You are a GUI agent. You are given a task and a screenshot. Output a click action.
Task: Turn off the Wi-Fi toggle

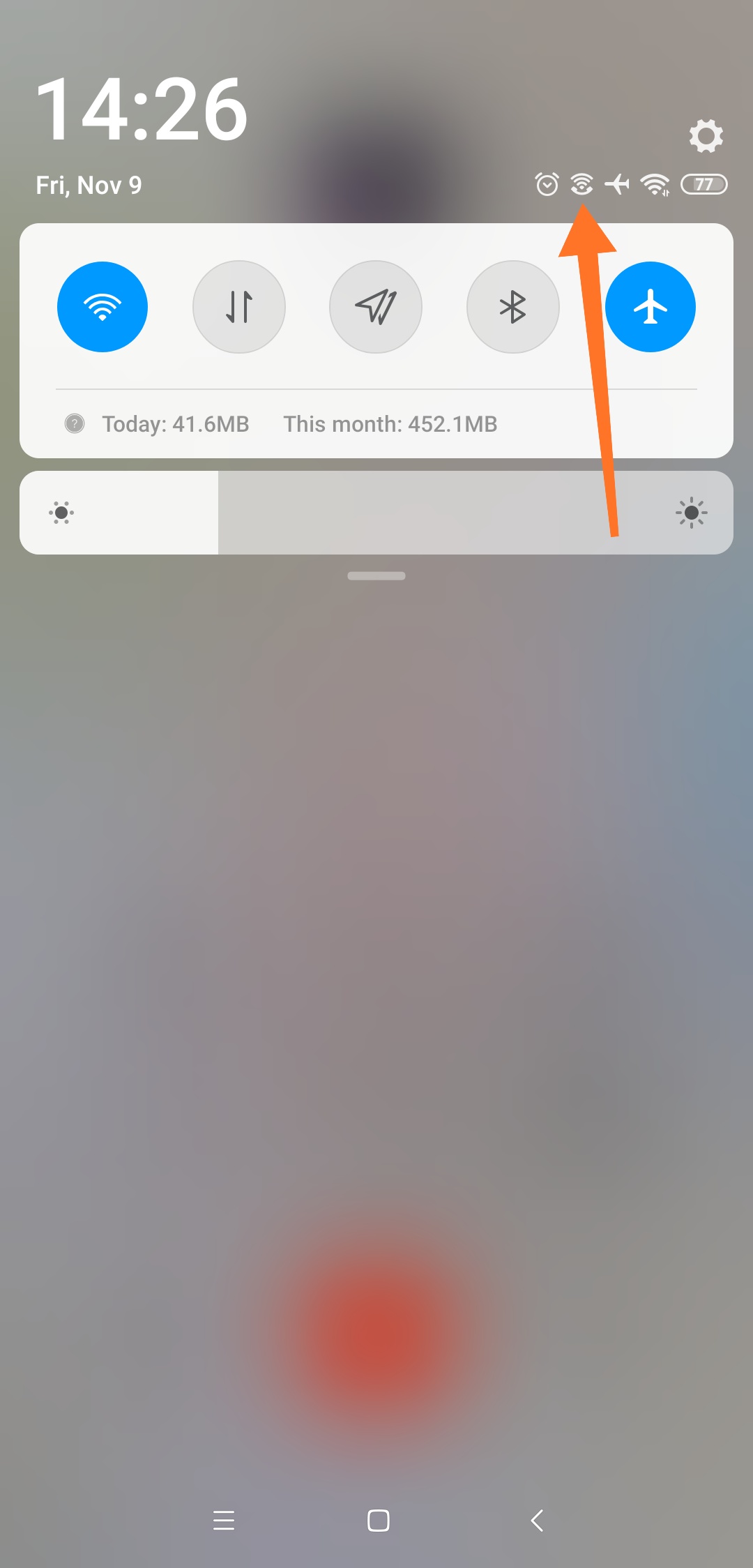pyautogui.click(x=102, y=307)
